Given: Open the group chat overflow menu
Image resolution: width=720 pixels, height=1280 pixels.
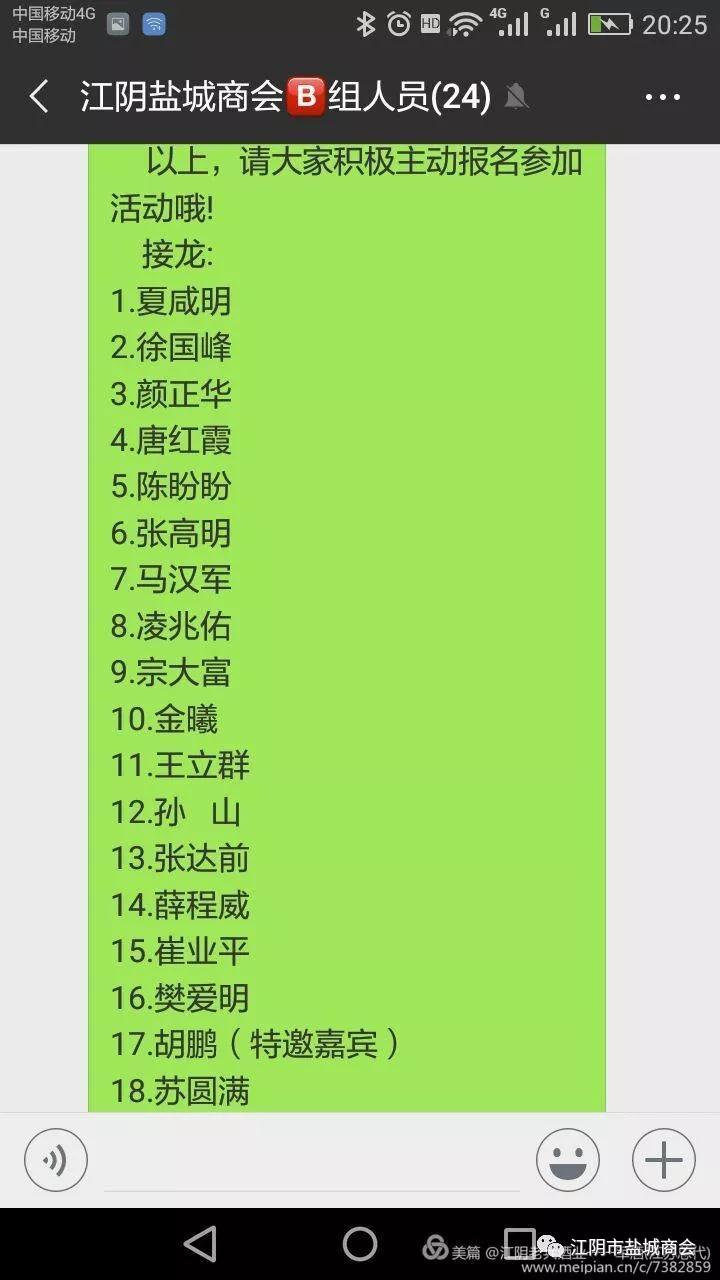Looking at the screenshot, I should tap(663, 97).
